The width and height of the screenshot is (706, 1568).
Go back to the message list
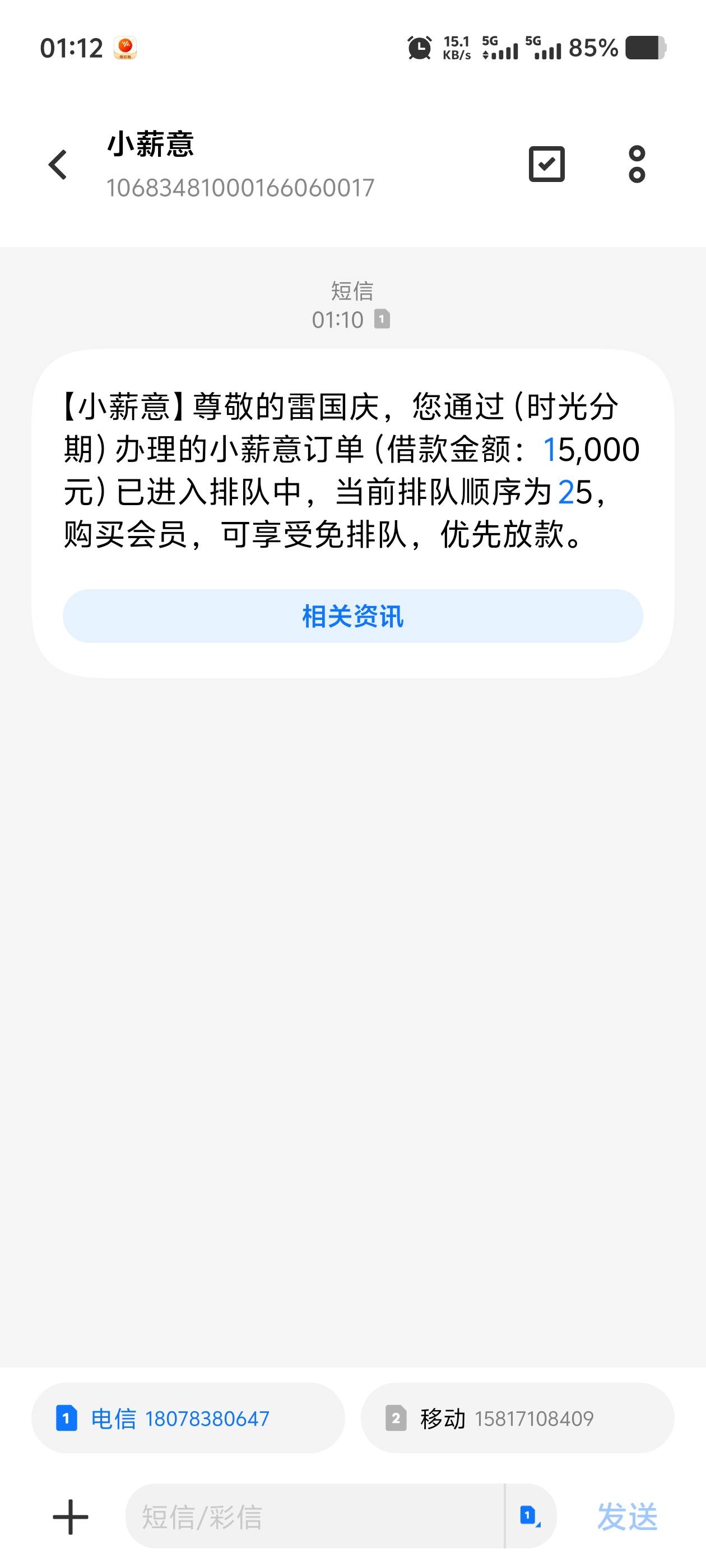coord(58,164)
